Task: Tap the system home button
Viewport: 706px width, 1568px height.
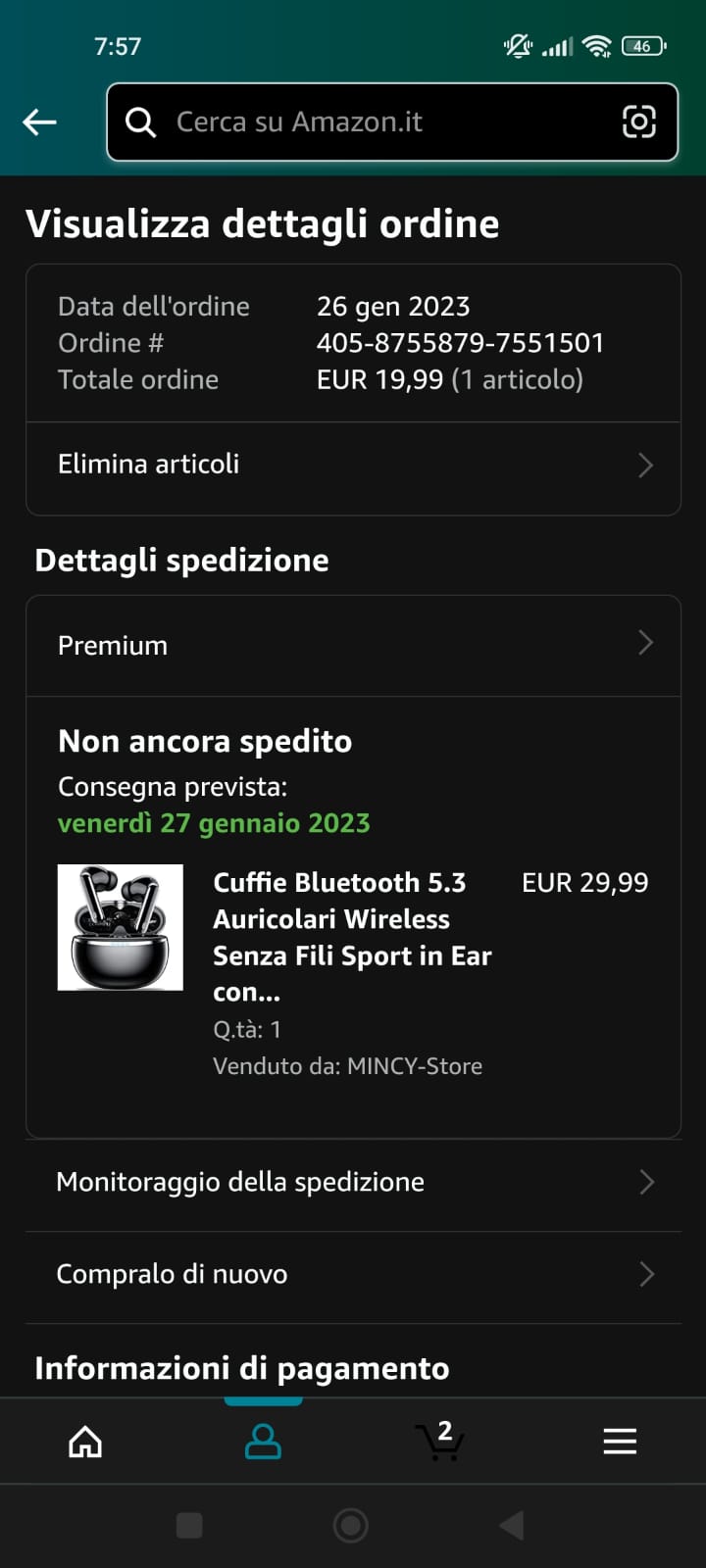Action: [x=351, y=1525]
